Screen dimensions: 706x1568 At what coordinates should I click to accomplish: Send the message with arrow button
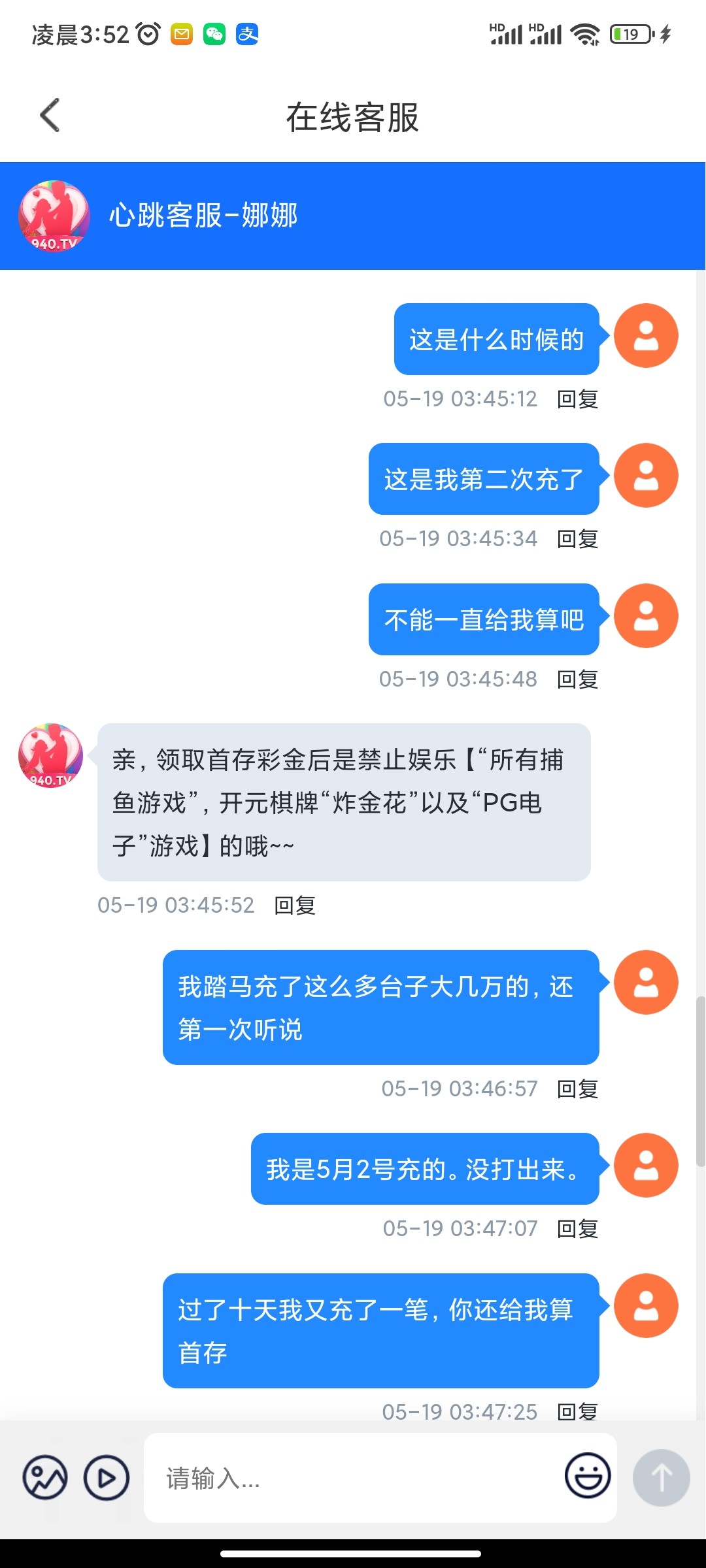click(x=661, y=1478)
